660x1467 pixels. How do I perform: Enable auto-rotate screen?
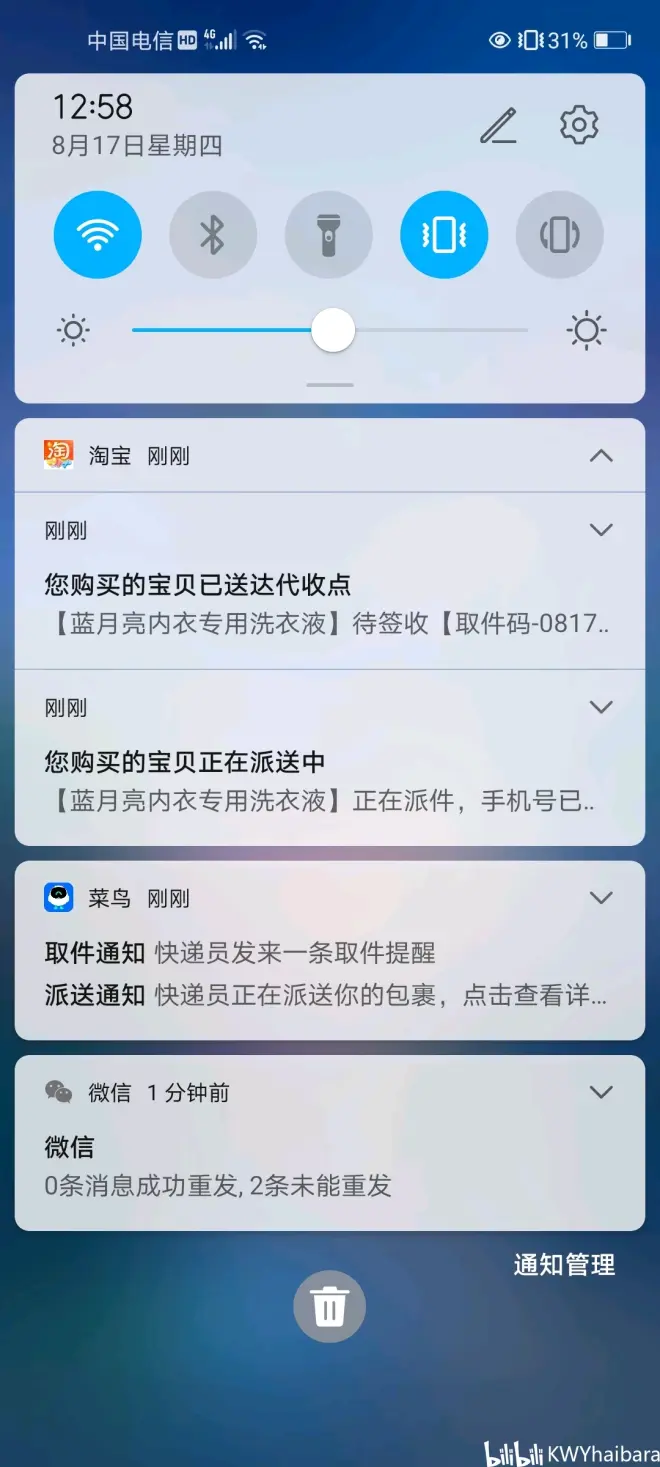(x=560, y=235)
